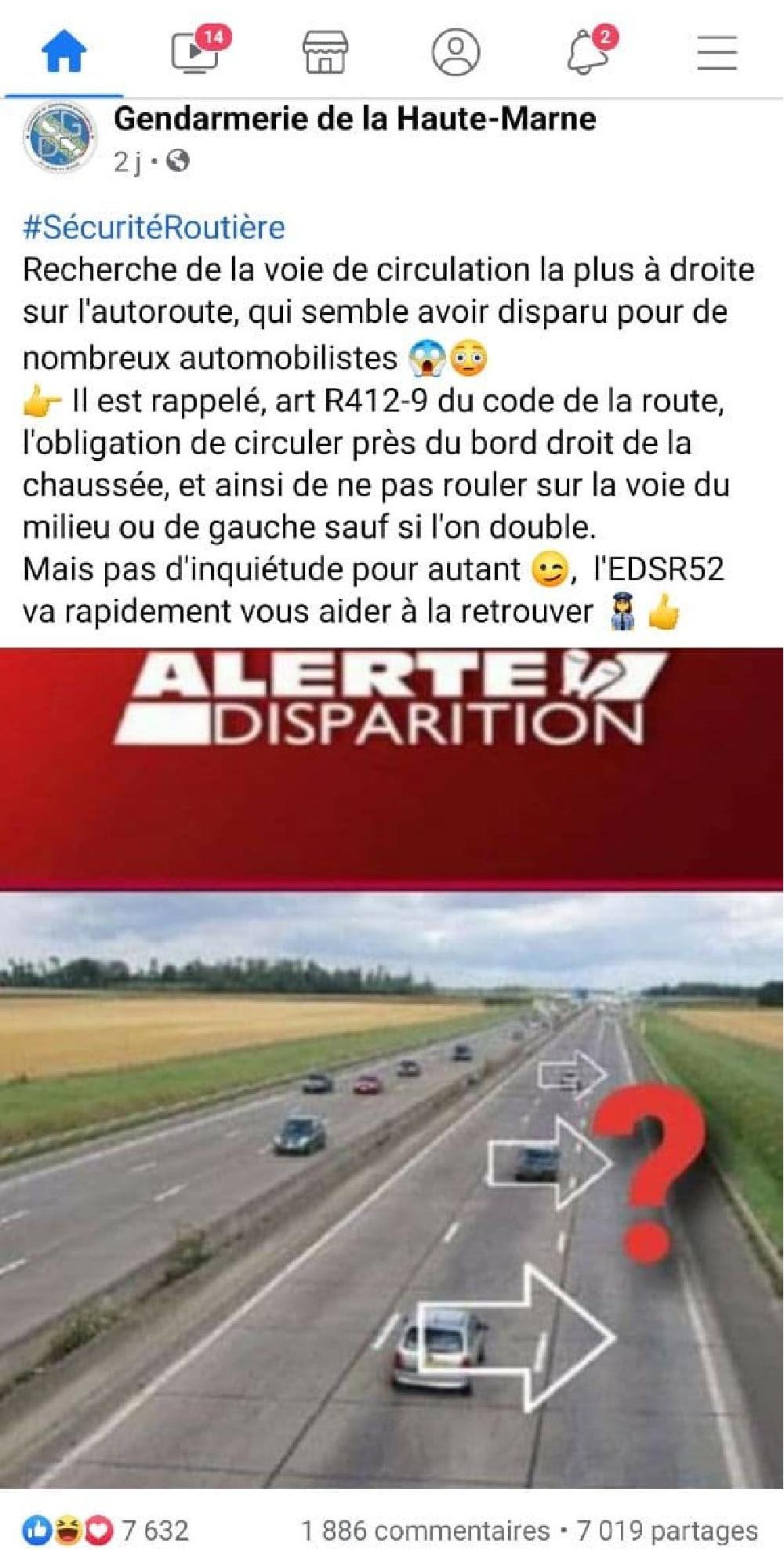Open the #SécuritéRoutière hashtag

point(154,227)
